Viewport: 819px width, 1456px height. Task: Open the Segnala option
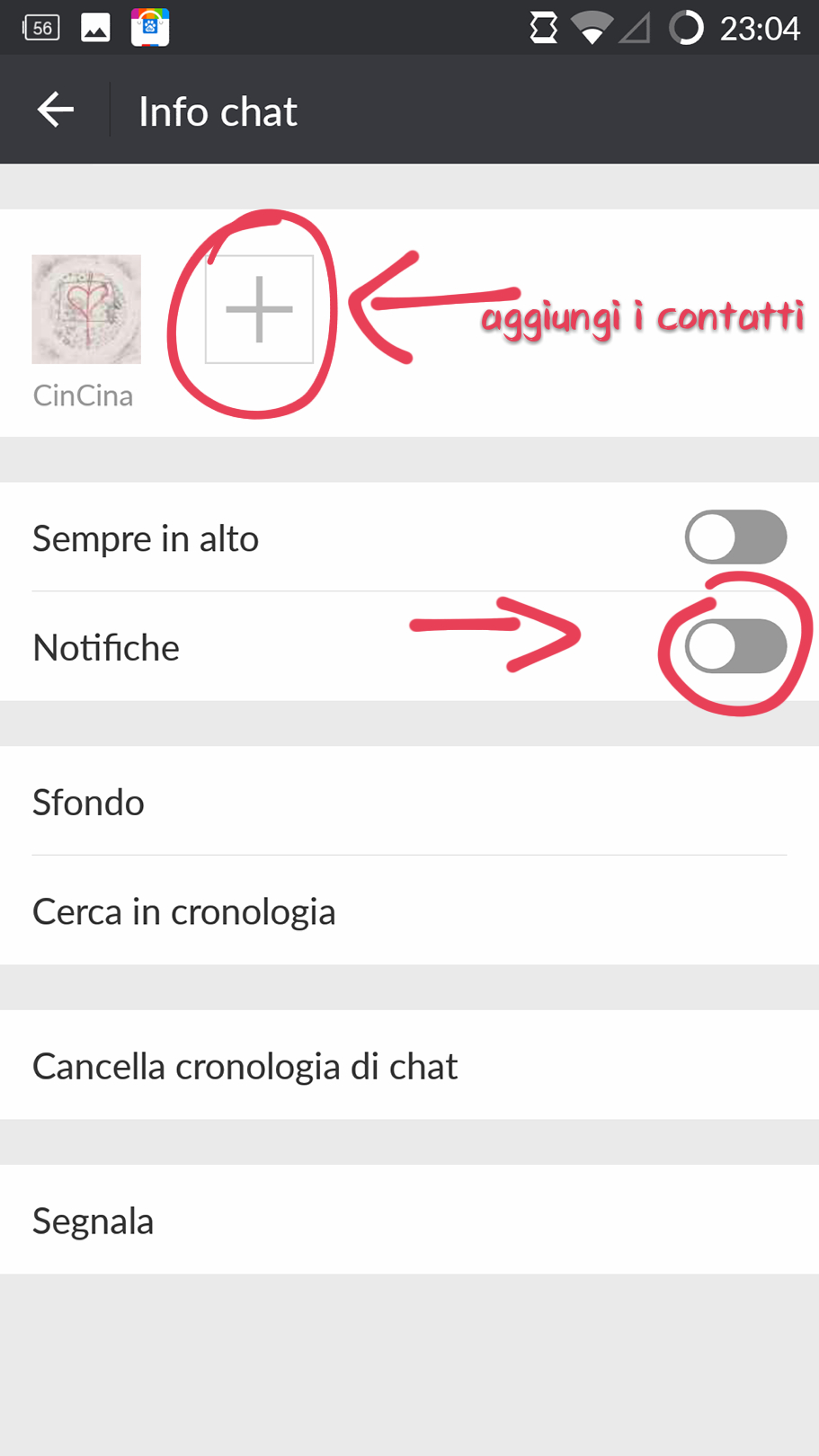pyautogui.click(x=409, y=1221)
